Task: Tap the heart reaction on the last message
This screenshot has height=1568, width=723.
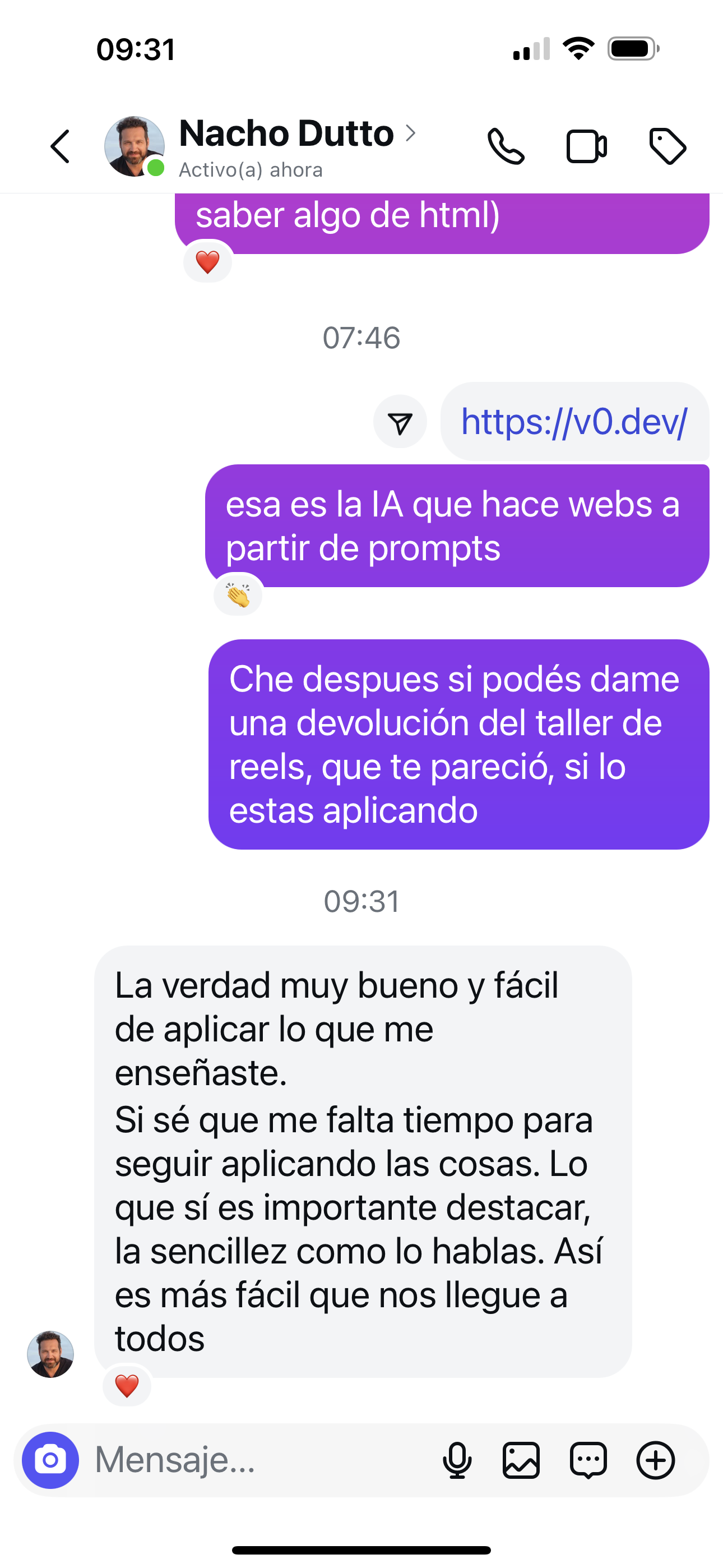Action: click(126, 1385)
